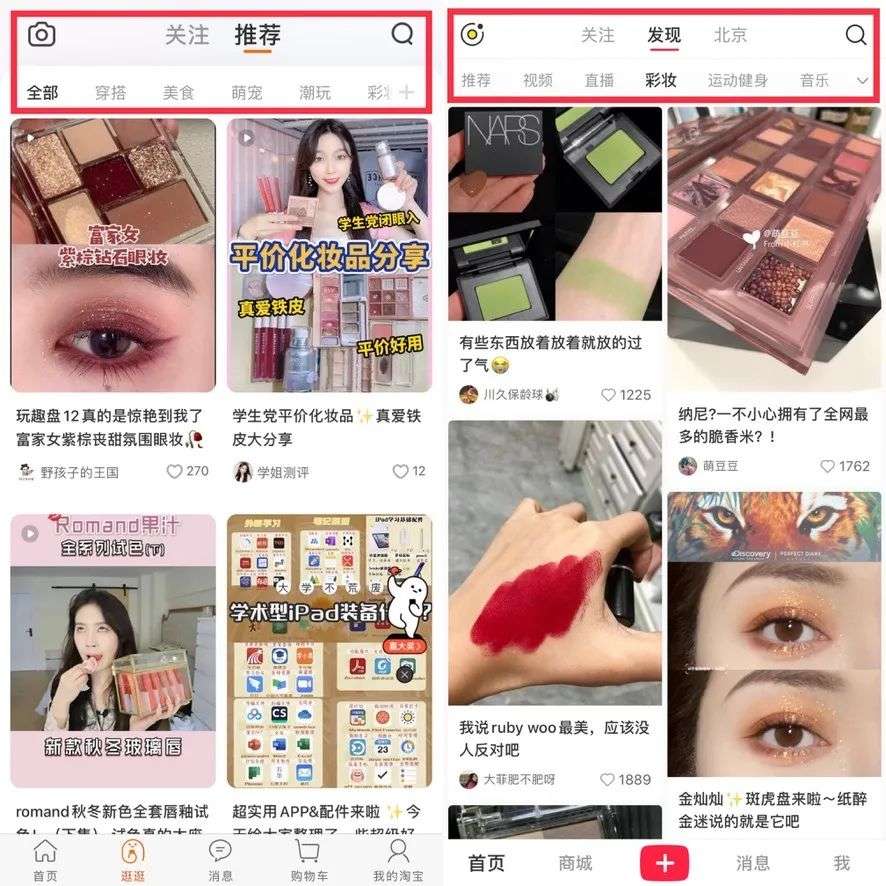Viewport: 886px width, 886px height.
Task: Open the 我的淘宝 tab
Action: 398,859
